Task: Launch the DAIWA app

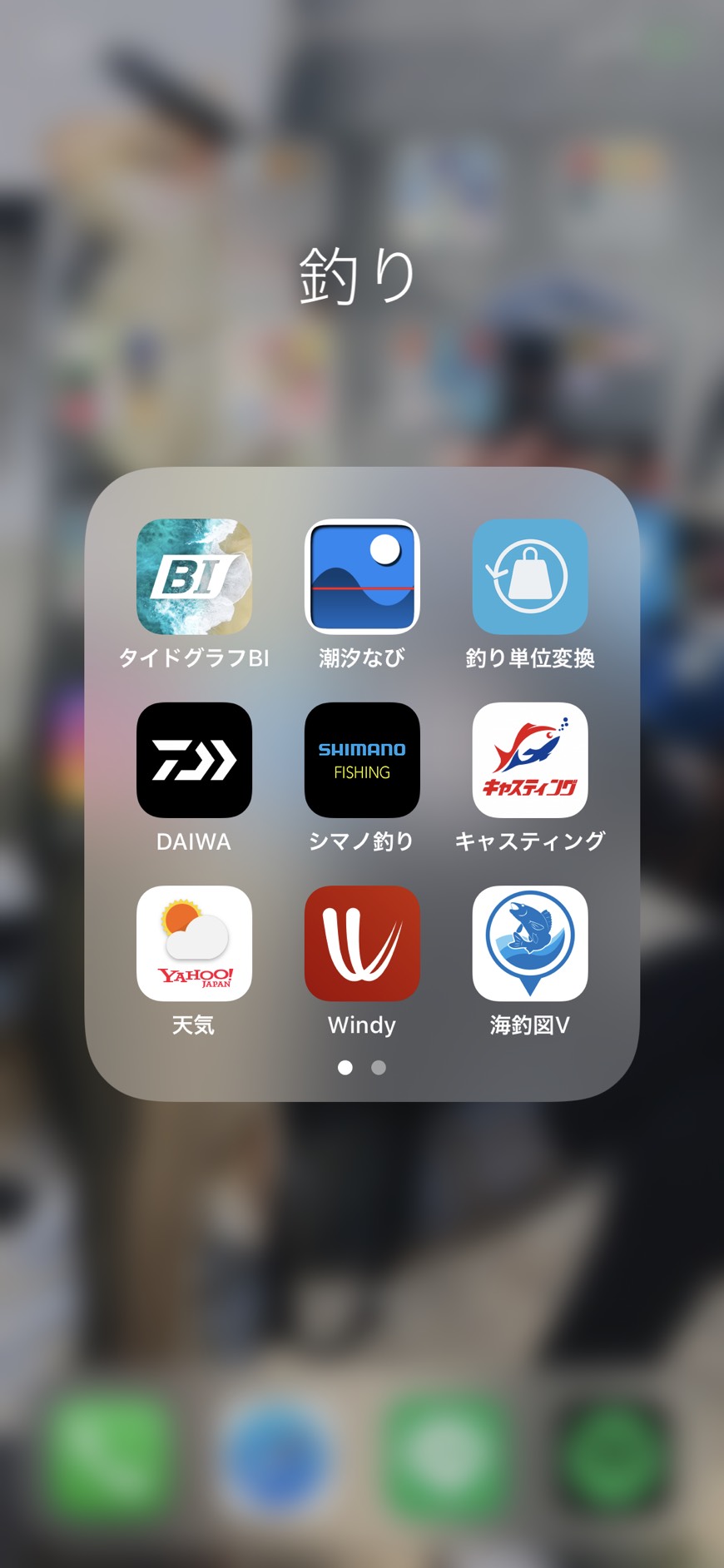Action: (x=194, y=760)
